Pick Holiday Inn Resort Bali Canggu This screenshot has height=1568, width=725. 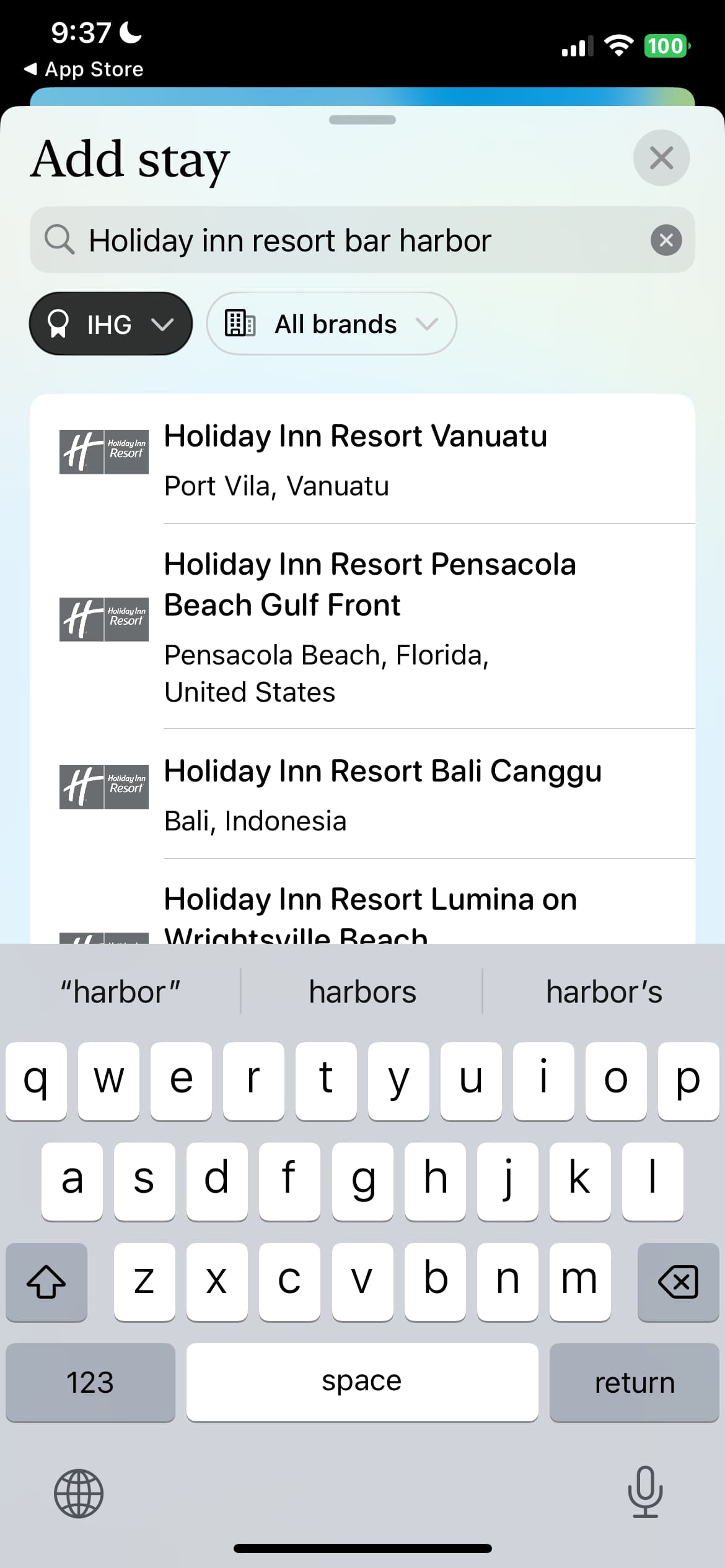[x=362, y=795]
